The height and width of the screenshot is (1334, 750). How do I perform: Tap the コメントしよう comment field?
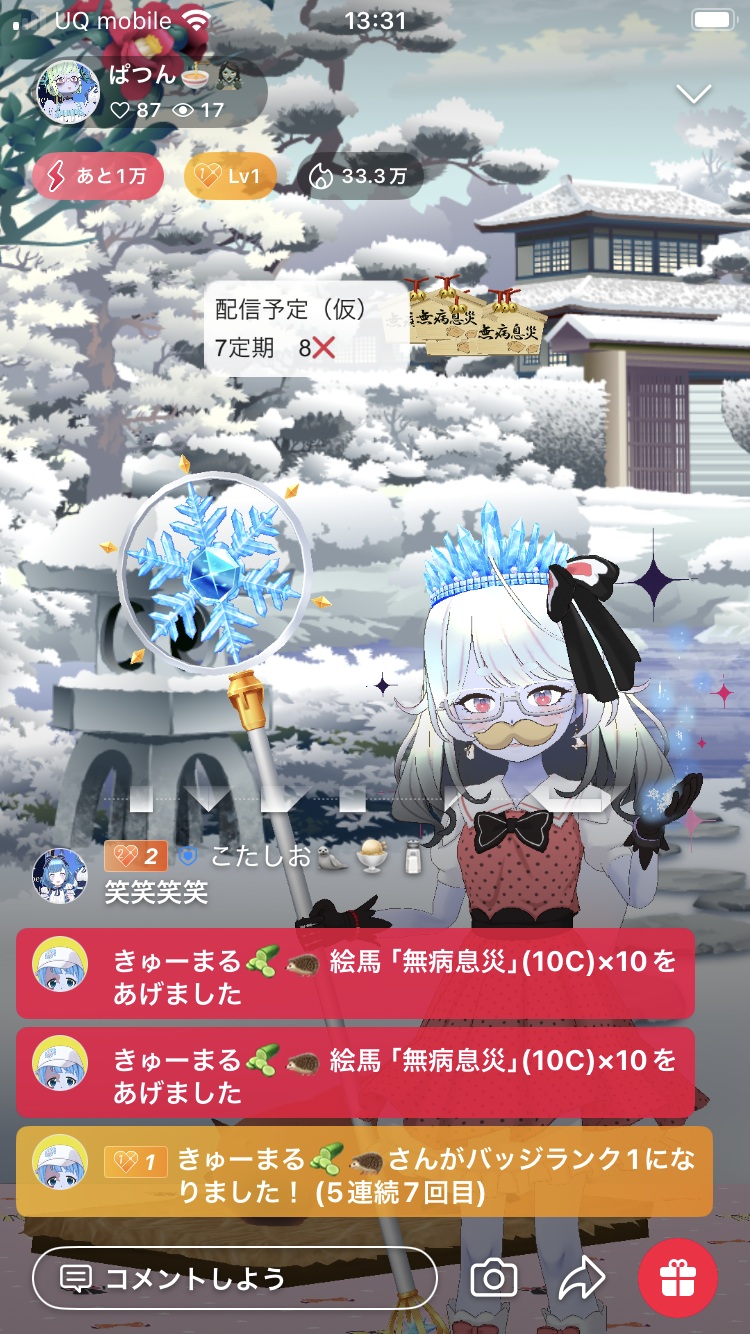point(235,1278)
